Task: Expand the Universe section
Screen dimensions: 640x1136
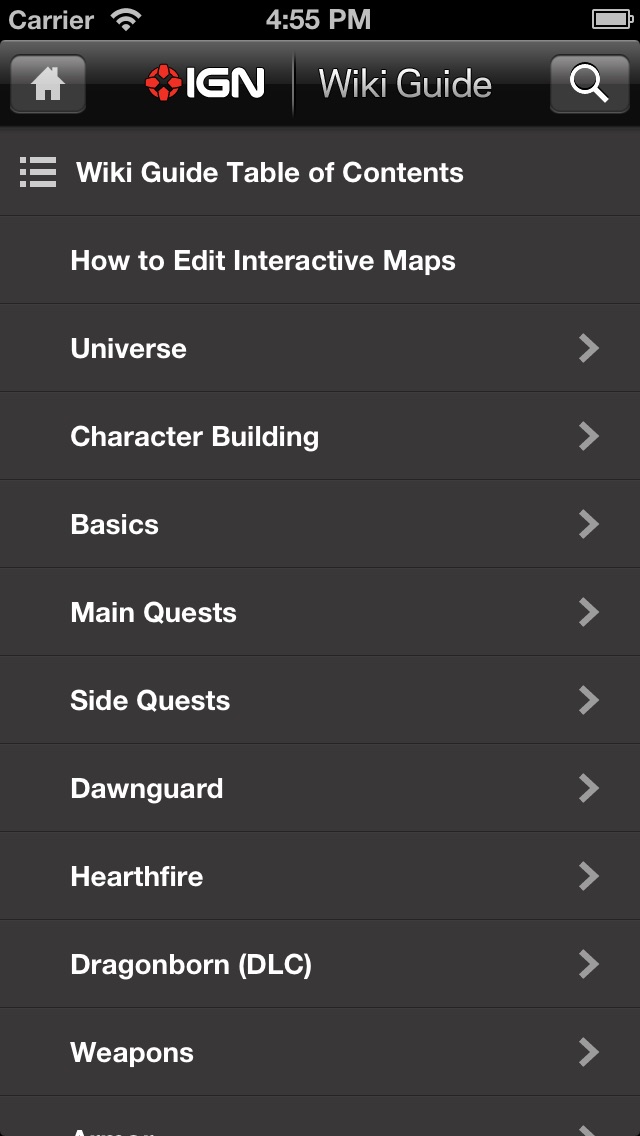Action: coord(320,349)
